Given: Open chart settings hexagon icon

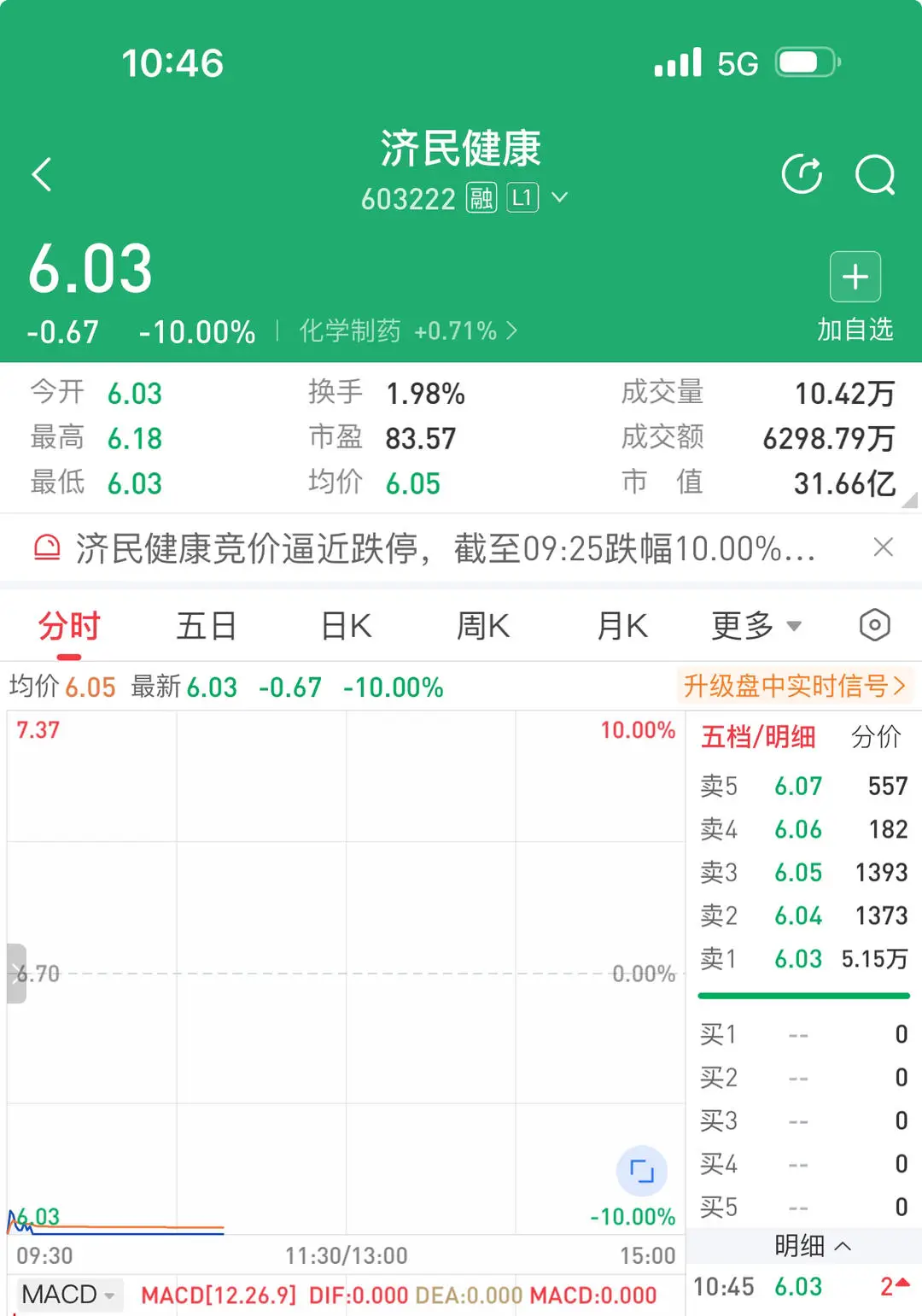Looking at the screenshot, I should point(874,625).
